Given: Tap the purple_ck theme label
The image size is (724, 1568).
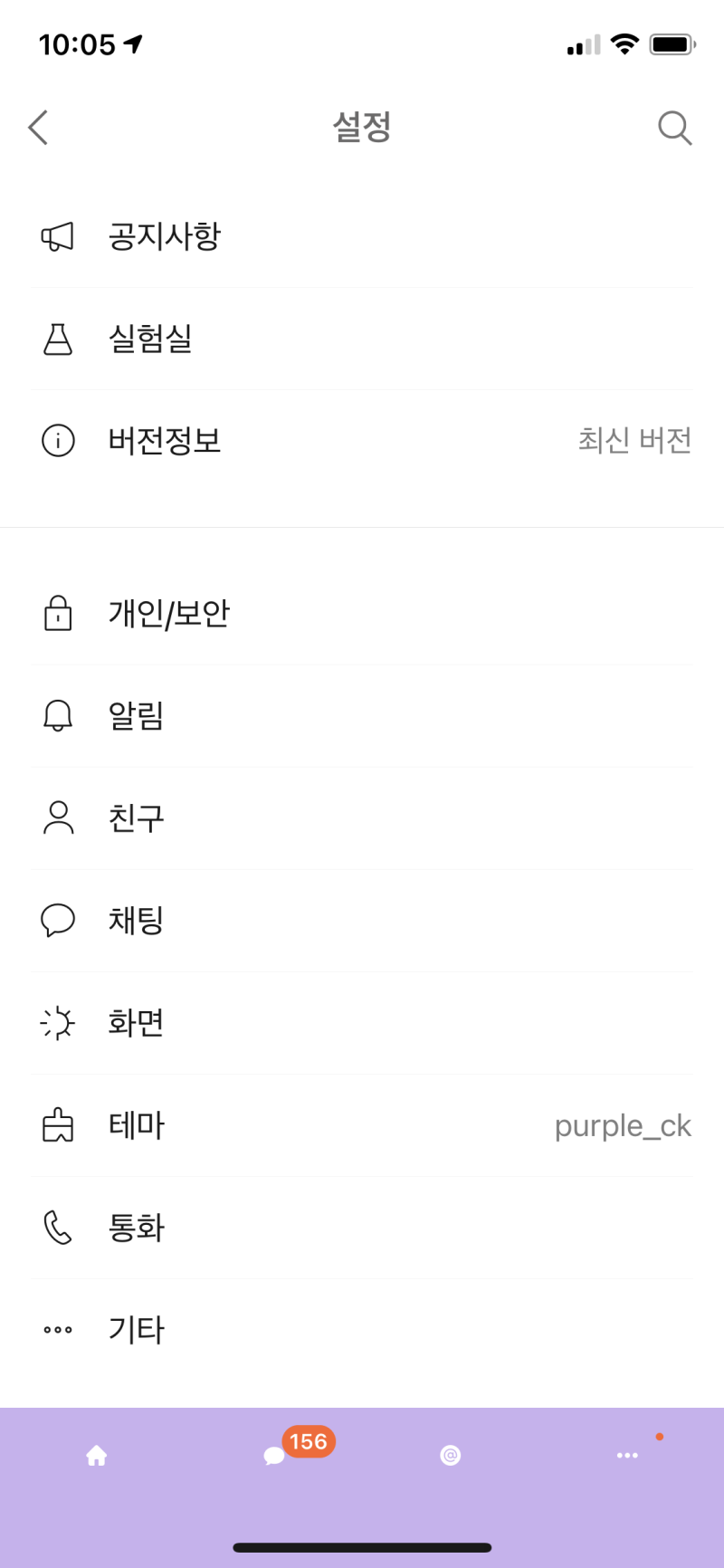Looking at the screenshot, I should click(623, 1125).
